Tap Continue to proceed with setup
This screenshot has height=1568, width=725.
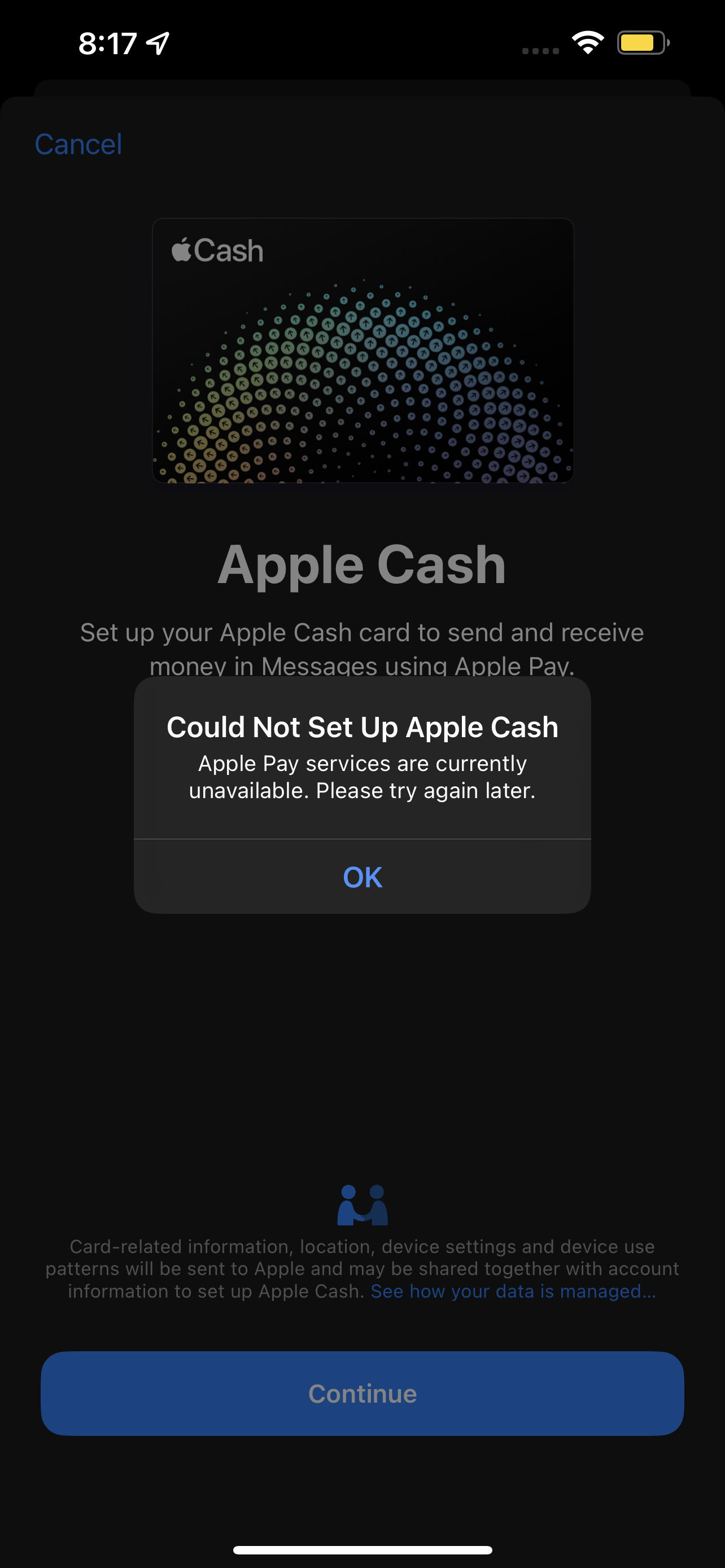[x=362, y=1392]
